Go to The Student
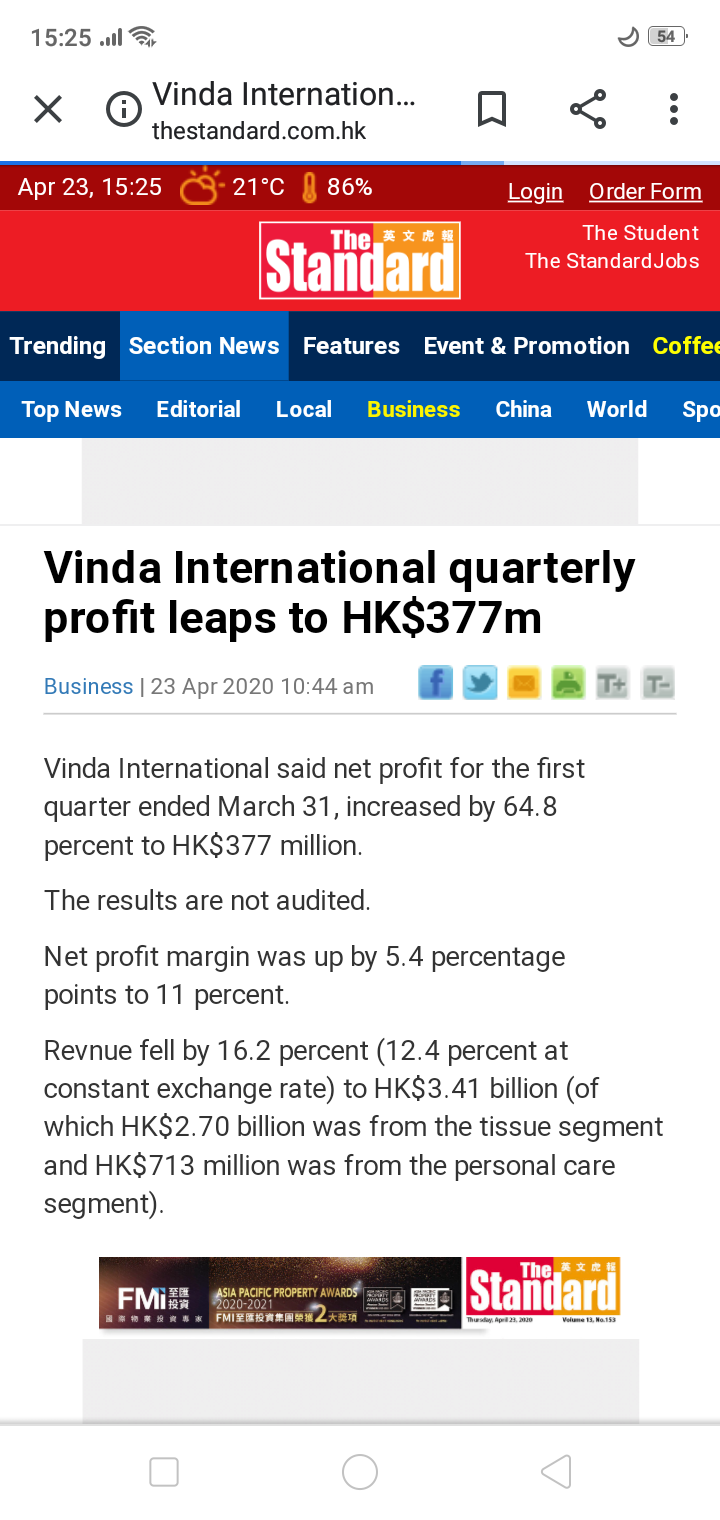The height and width of the screenshot is (1520, 720). pyautogui.click(x=640, y=233)
